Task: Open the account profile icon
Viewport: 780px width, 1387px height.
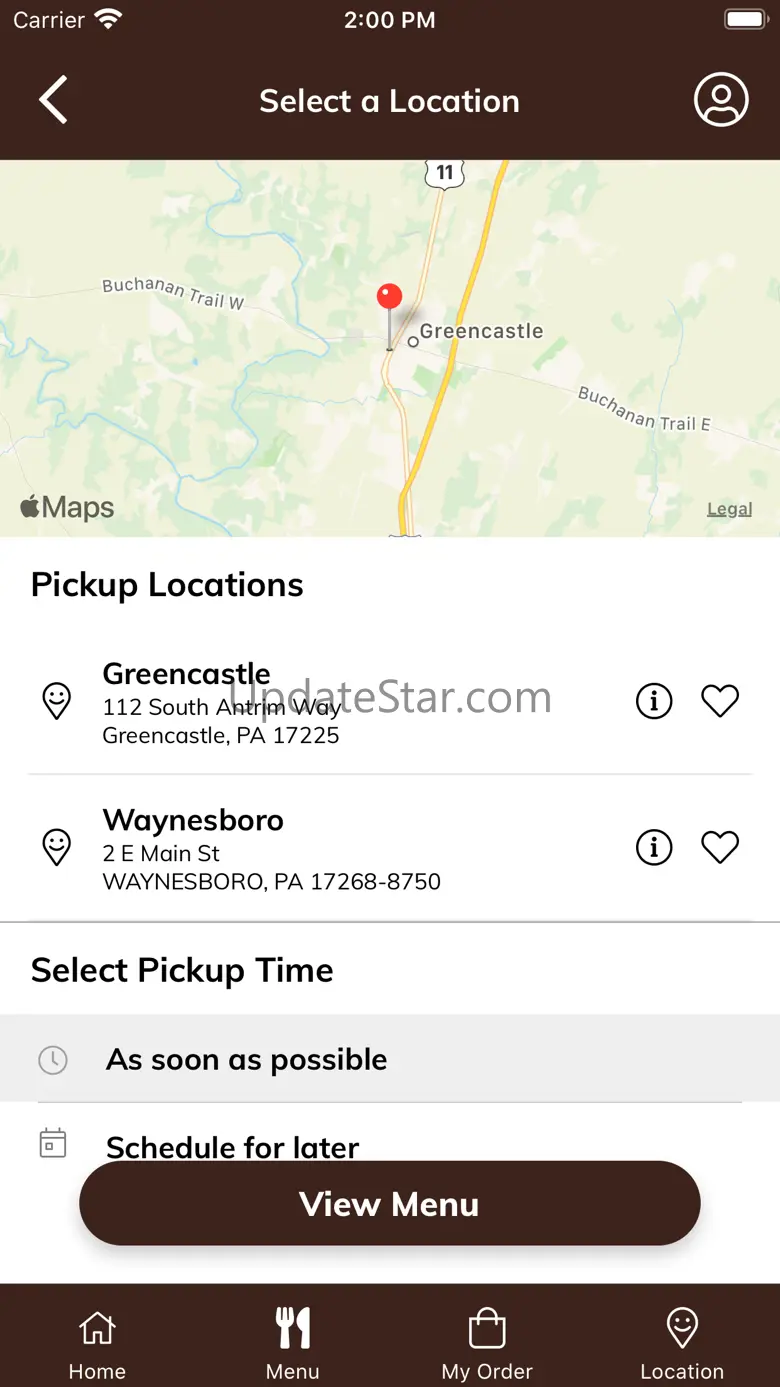Action: 721,100
